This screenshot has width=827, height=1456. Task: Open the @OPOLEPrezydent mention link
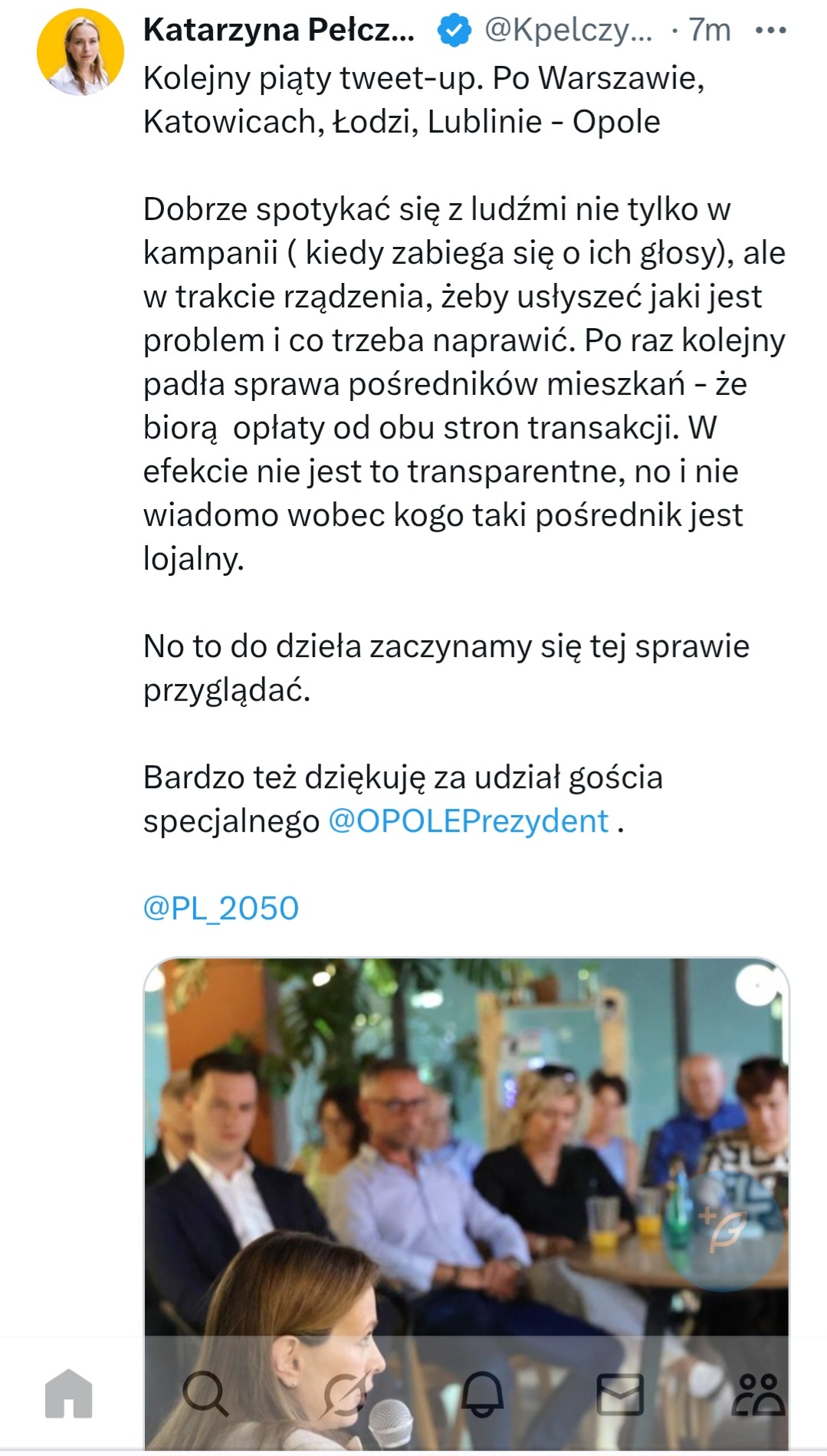click(x=468, y=821)
